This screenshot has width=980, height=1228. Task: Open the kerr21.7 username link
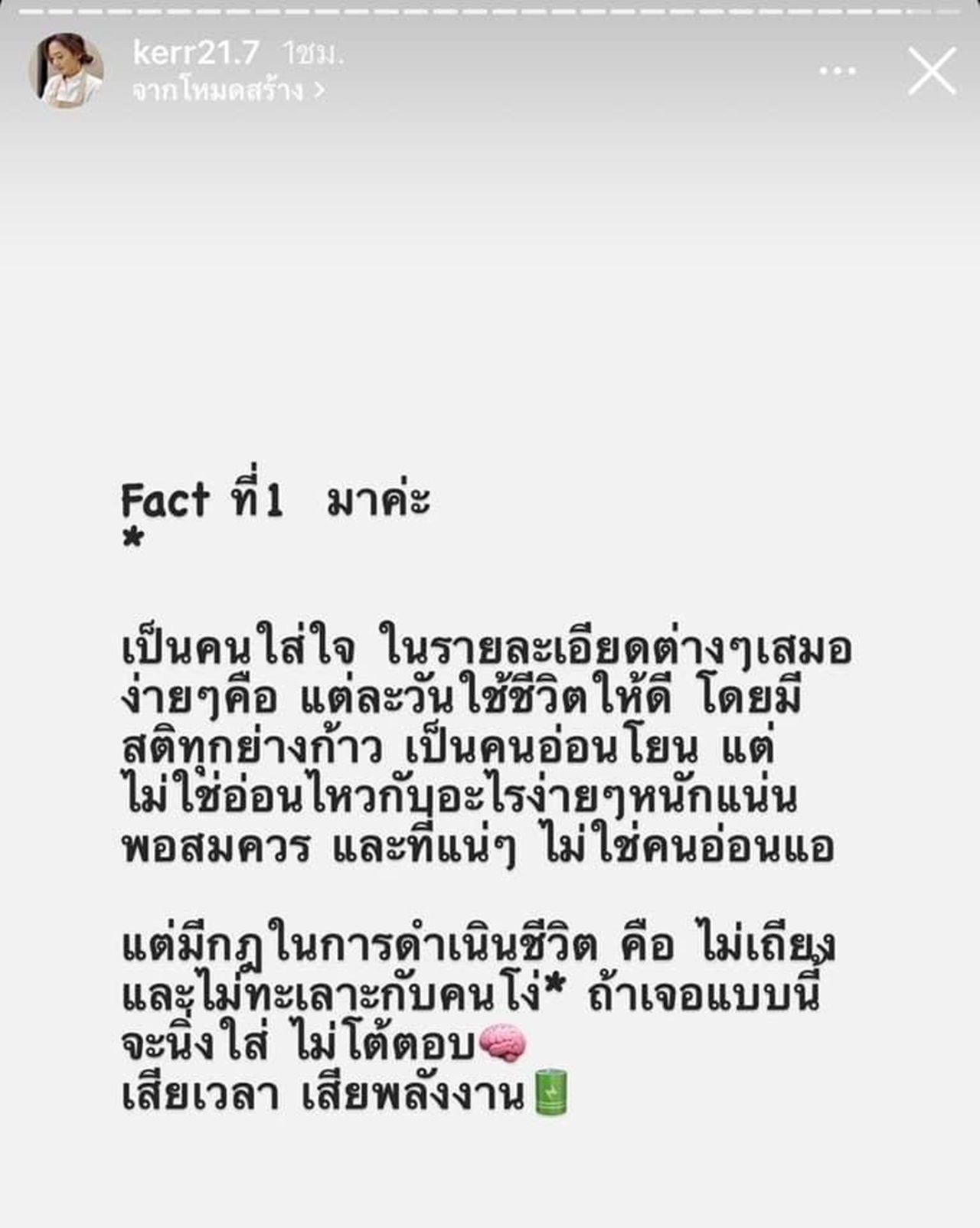[196, 53]
